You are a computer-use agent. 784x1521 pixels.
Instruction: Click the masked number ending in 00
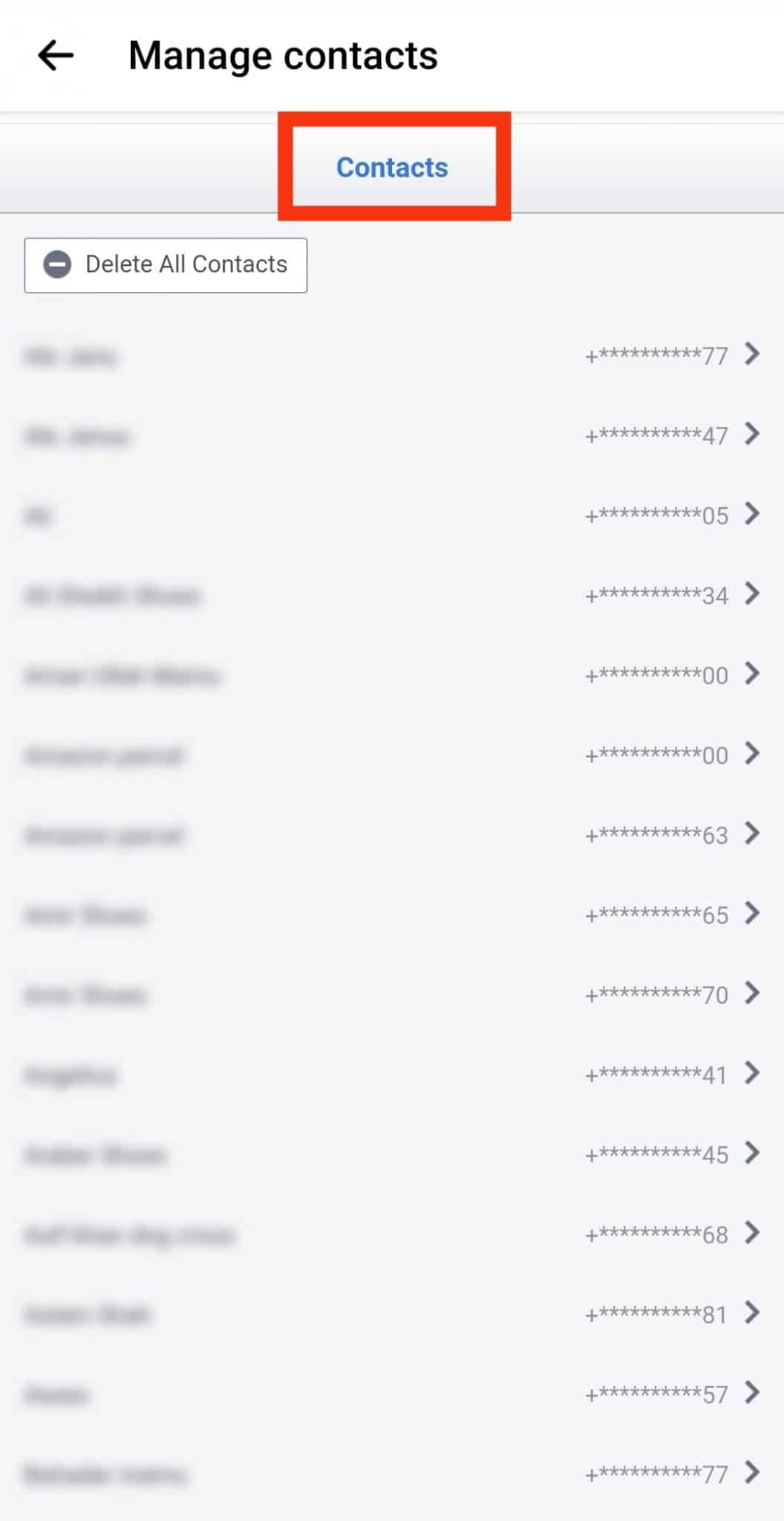point(657,675)
